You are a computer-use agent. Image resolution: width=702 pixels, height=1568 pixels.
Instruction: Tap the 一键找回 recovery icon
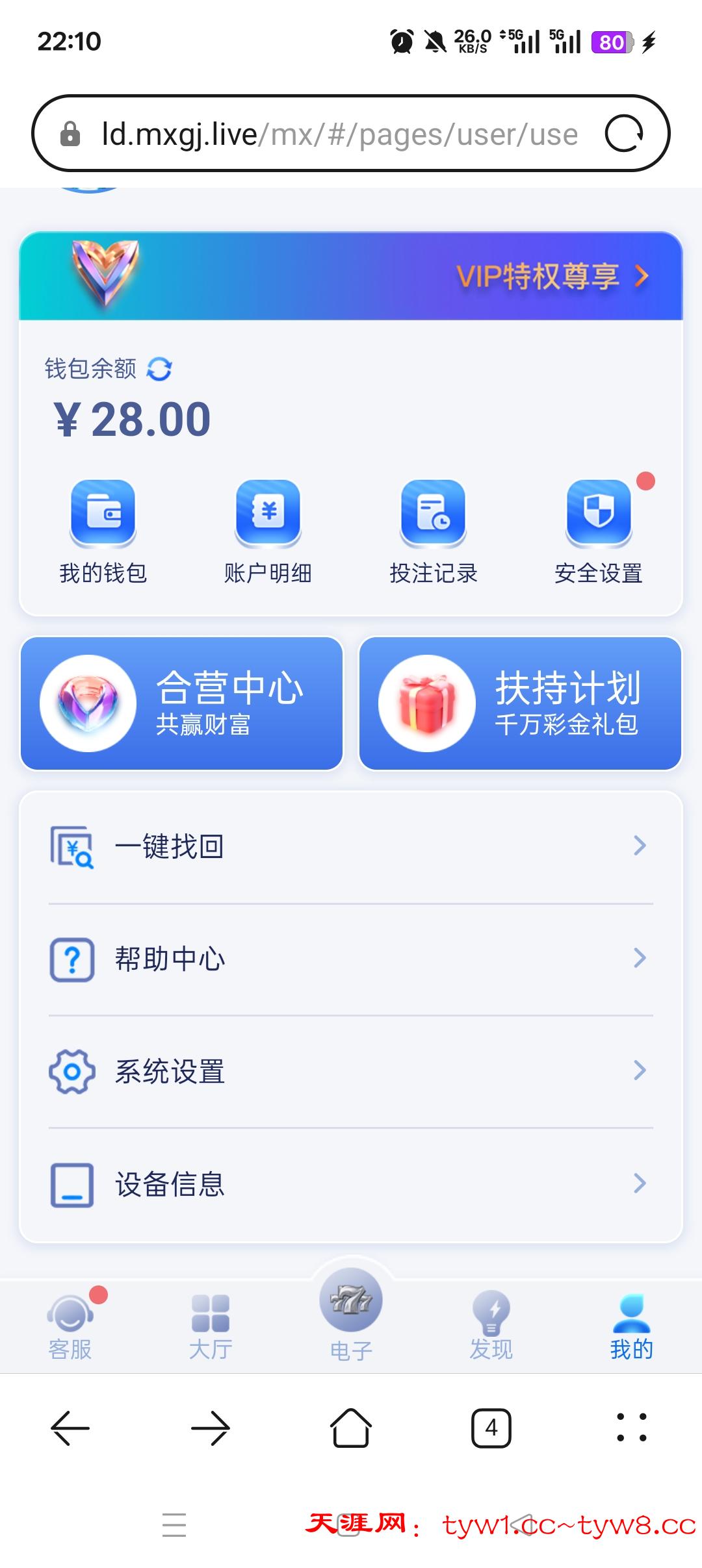73,844
